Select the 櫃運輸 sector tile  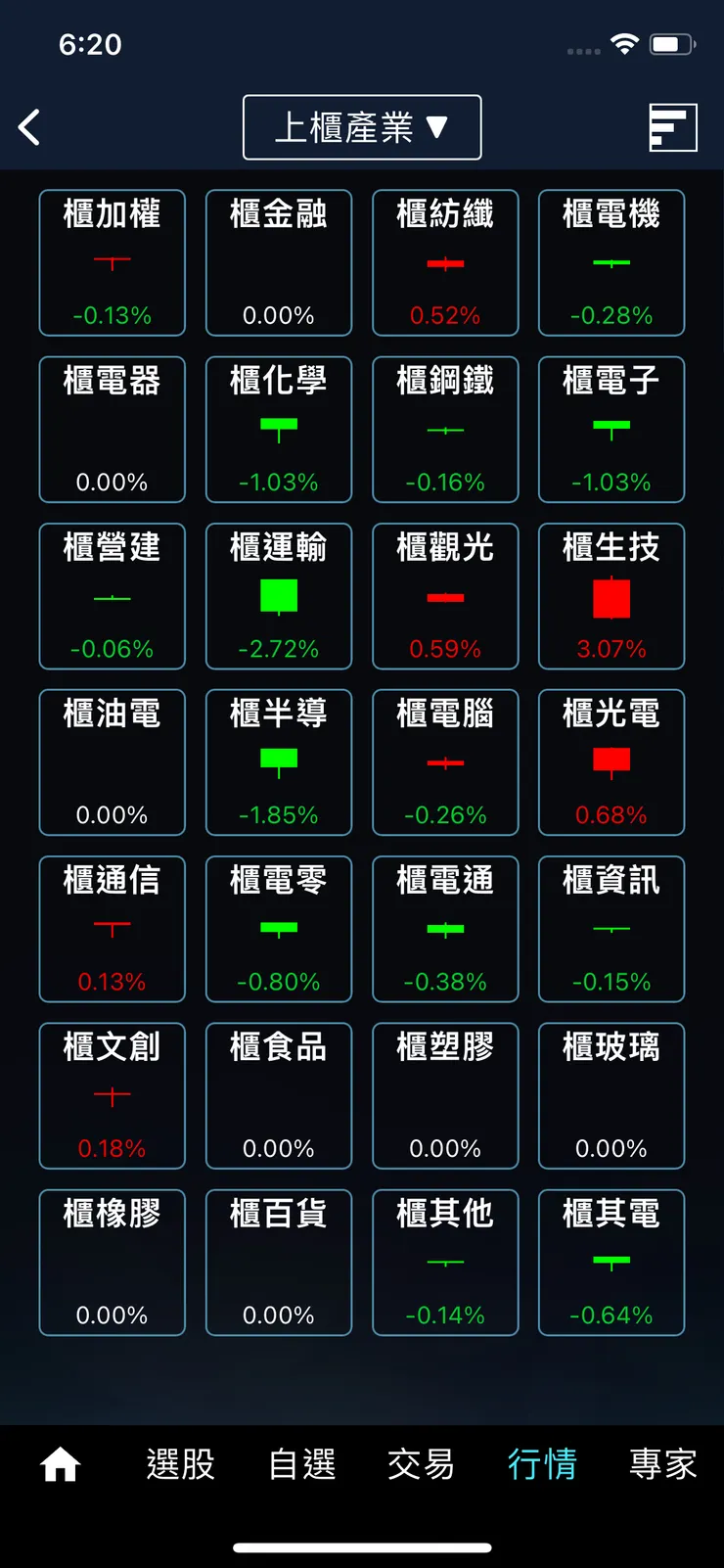(x=279, y=596)
